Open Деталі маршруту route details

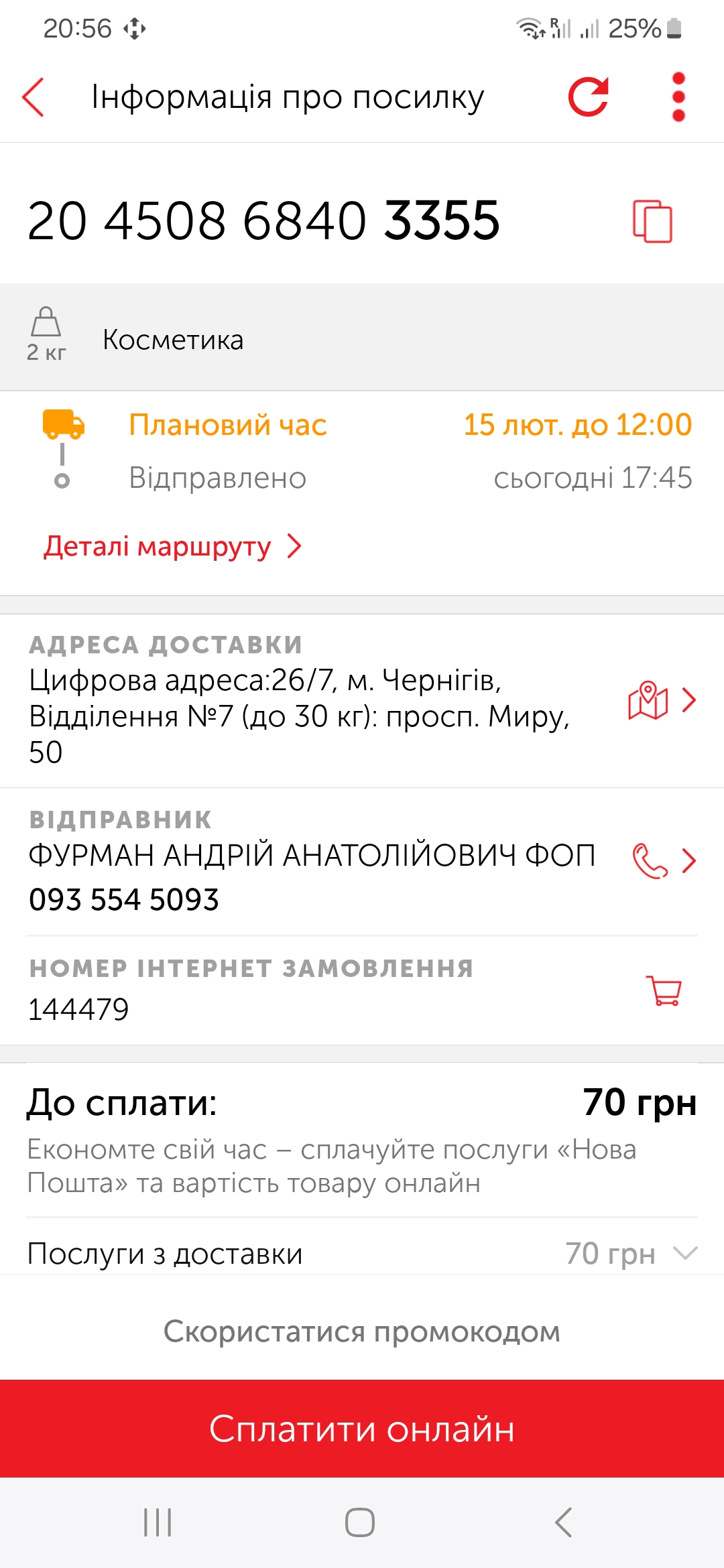(173, 546)
